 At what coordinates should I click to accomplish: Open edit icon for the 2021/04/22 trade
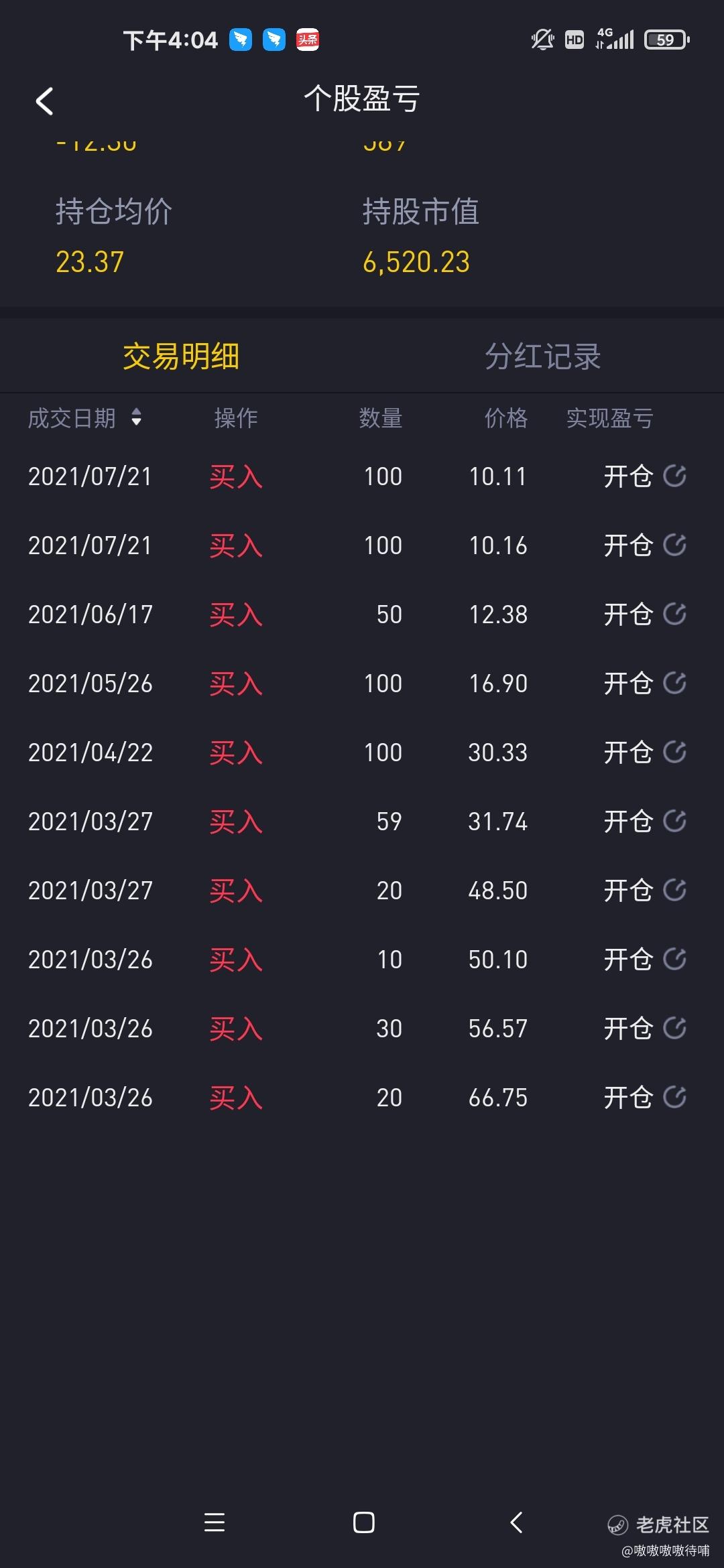coord(674,753)
